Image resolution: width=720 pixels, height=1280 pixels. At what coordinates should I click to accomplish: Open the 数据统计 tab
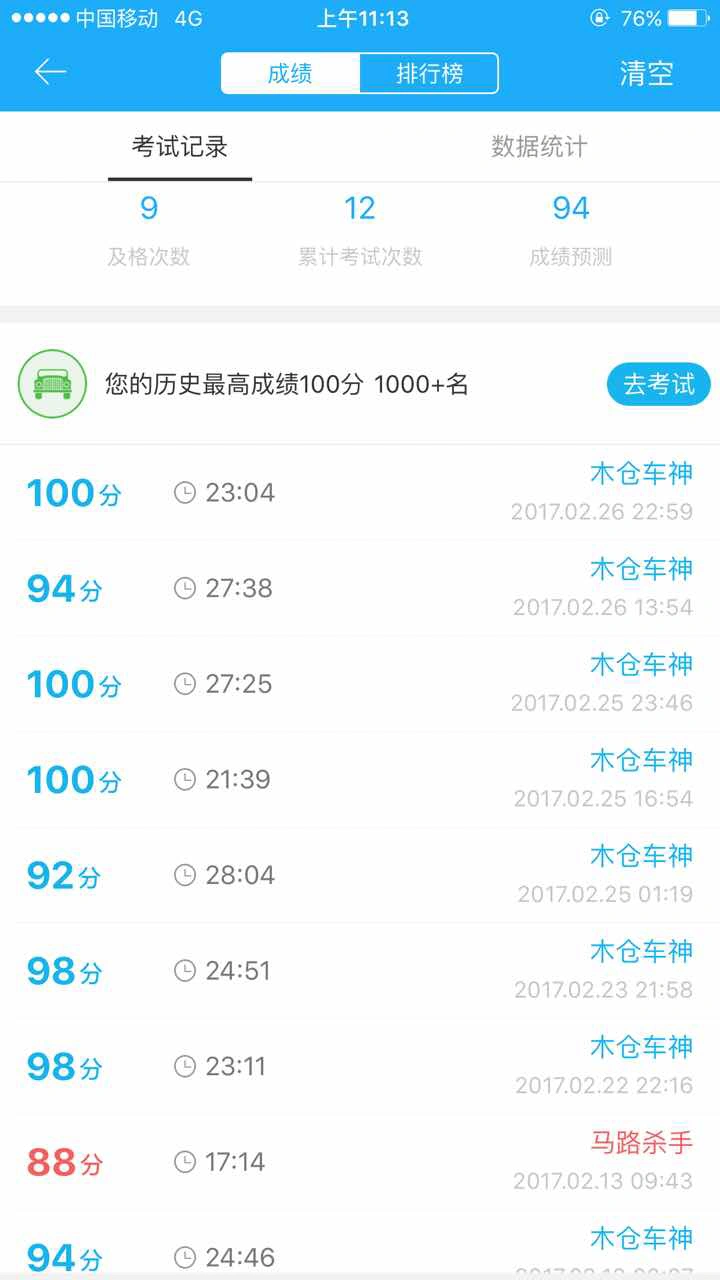(x=539, y=147)
